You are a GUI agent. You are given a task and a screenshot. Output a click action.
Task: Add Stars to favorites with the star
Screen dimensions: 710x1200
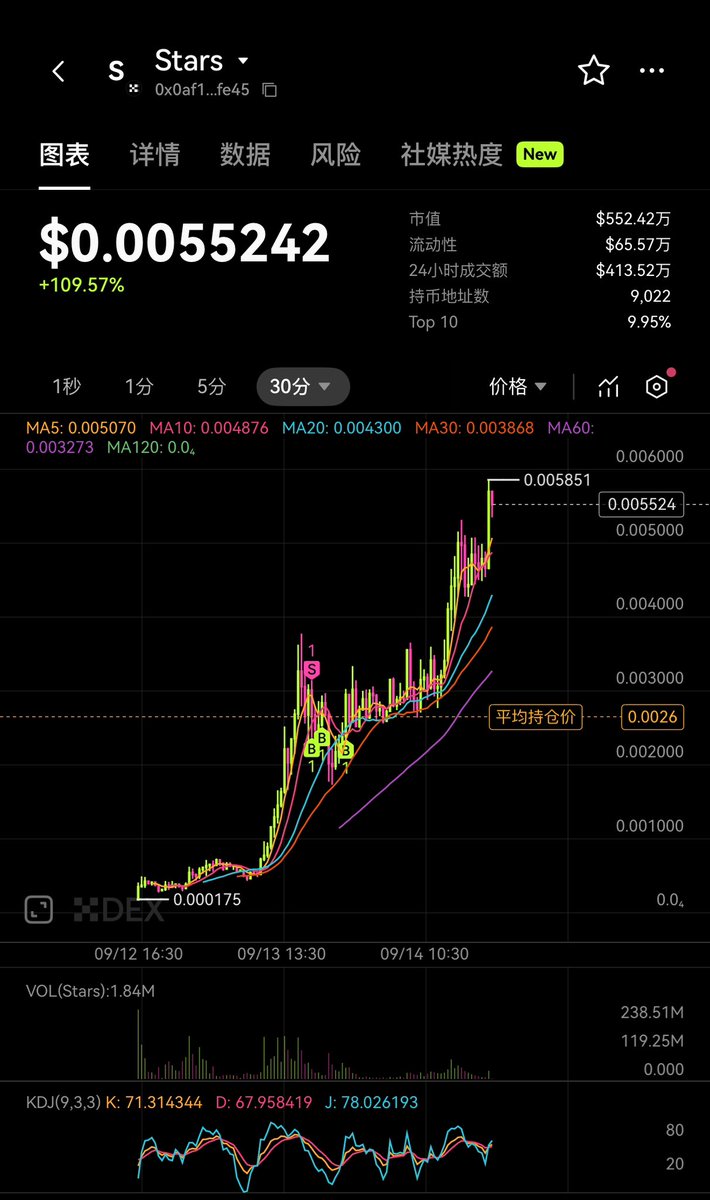(x=594, y=70)
